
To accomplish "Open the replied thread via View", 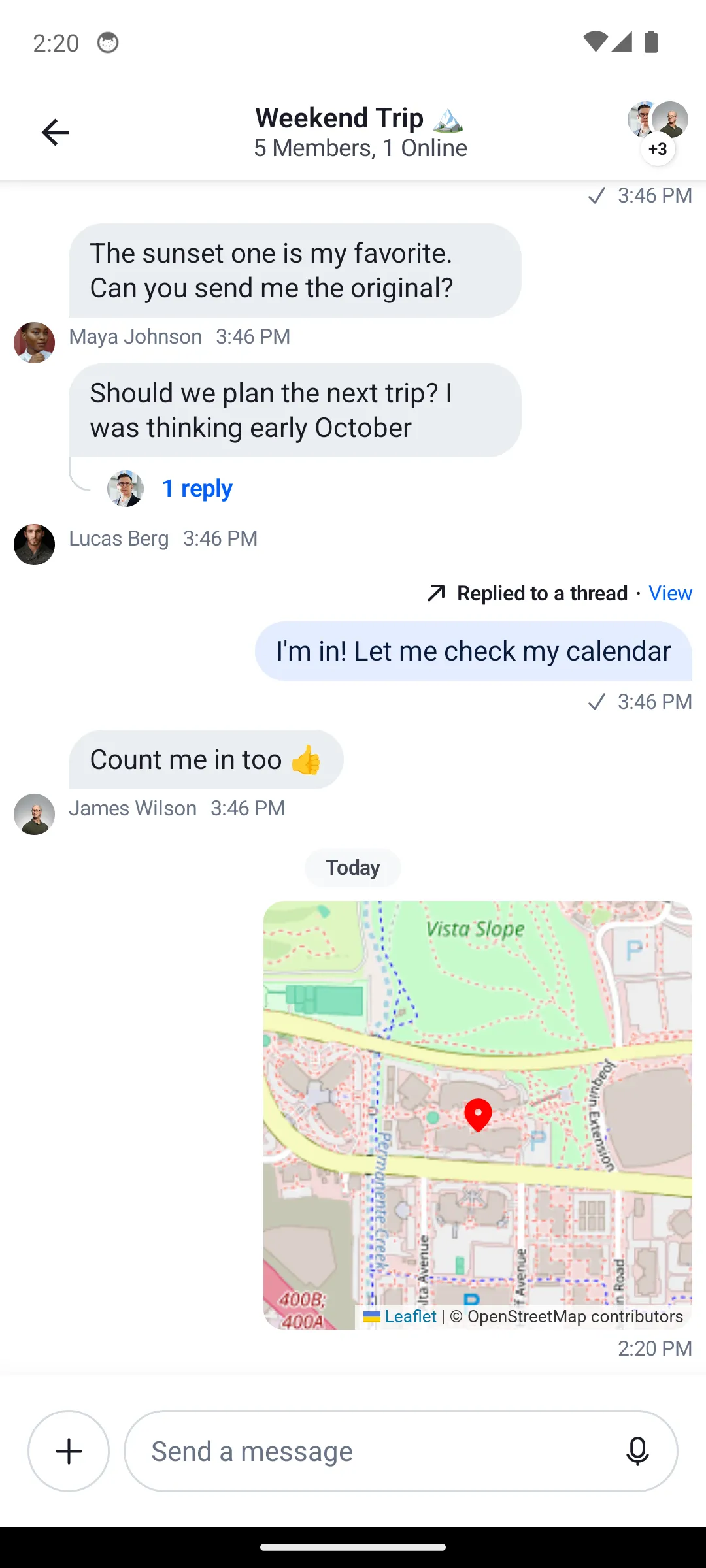I will (669, 593).
